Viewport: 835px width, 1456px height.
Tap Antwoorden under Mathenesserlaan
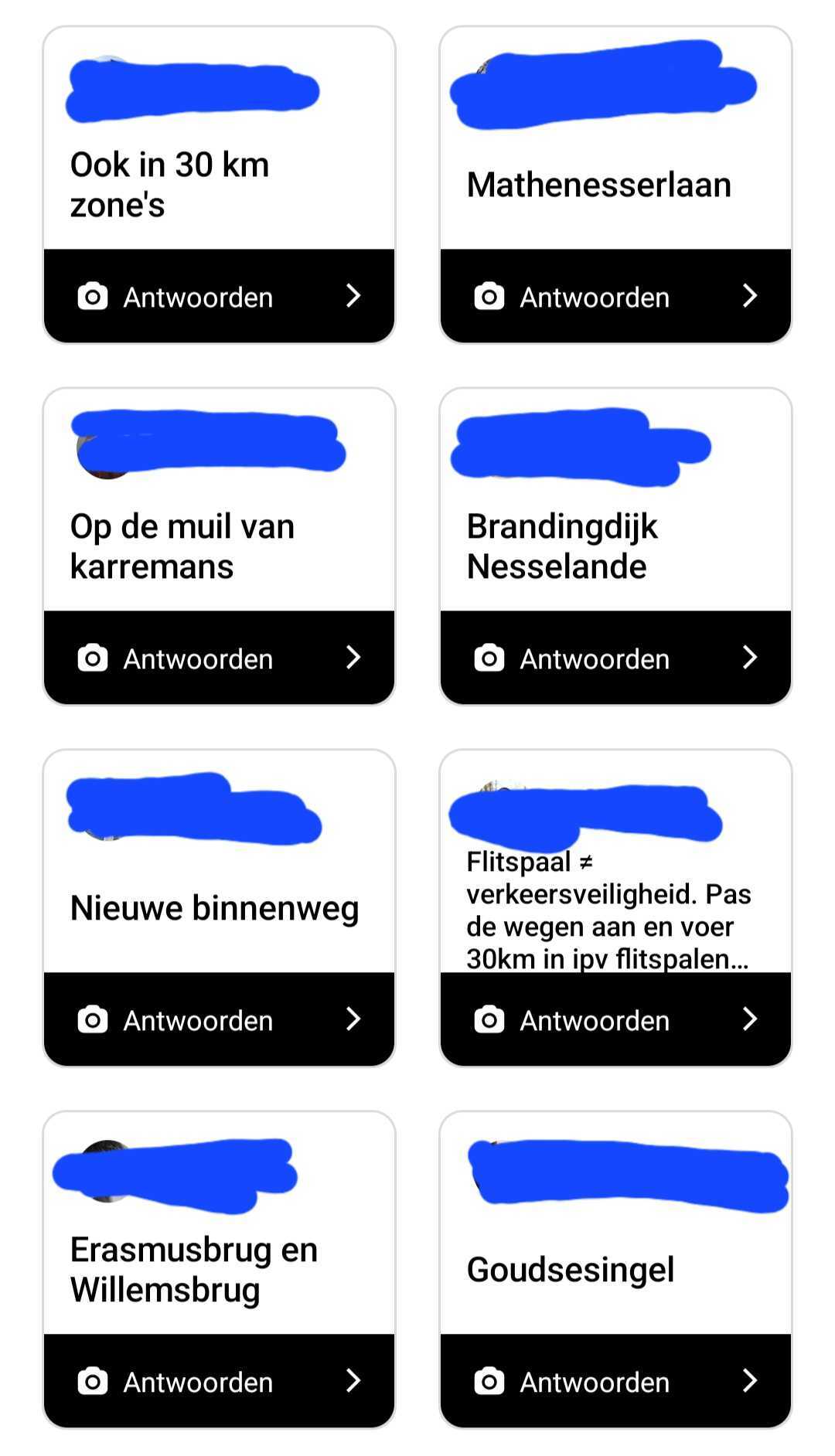coord(615,296)
